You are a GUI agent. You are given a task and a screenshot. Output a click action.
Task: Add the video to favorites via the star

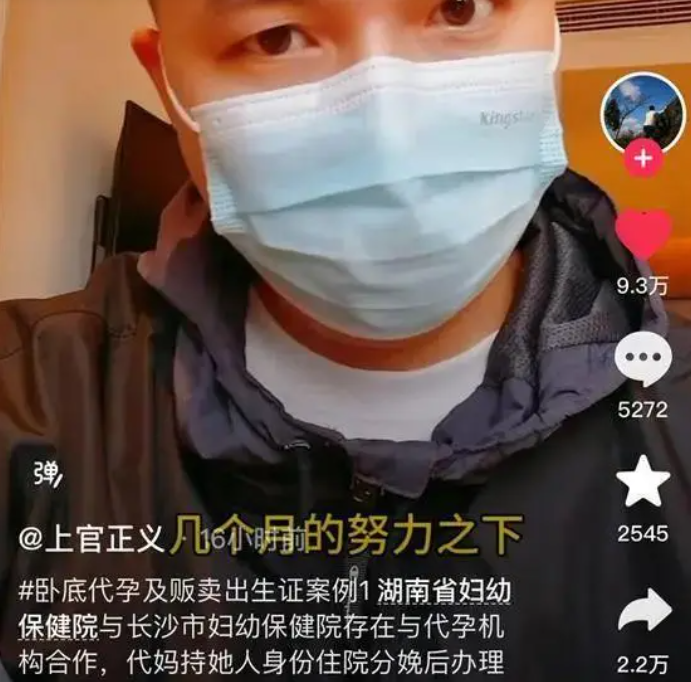pyautogui.click(x=643, y=482)
